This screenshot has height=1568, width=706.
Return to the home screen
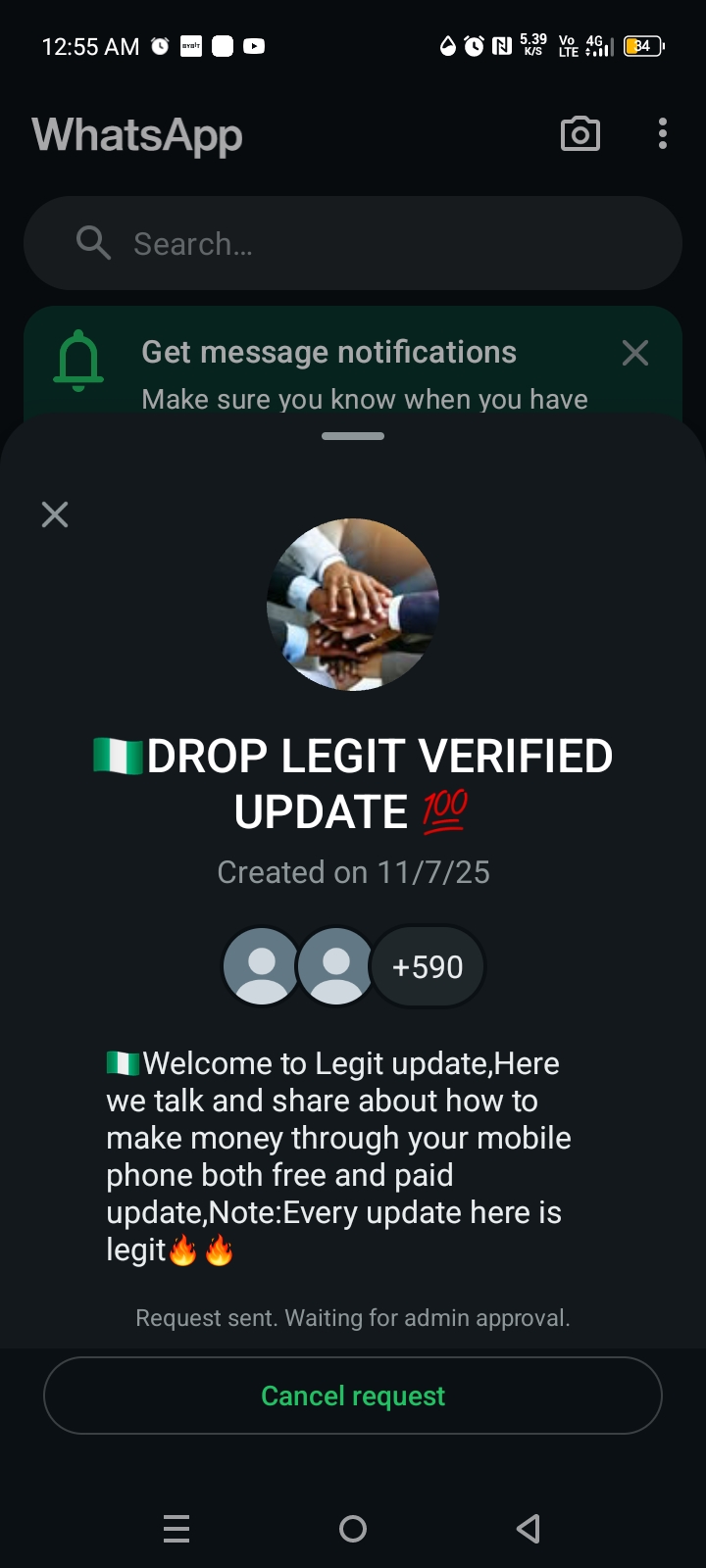[353, 1528]
